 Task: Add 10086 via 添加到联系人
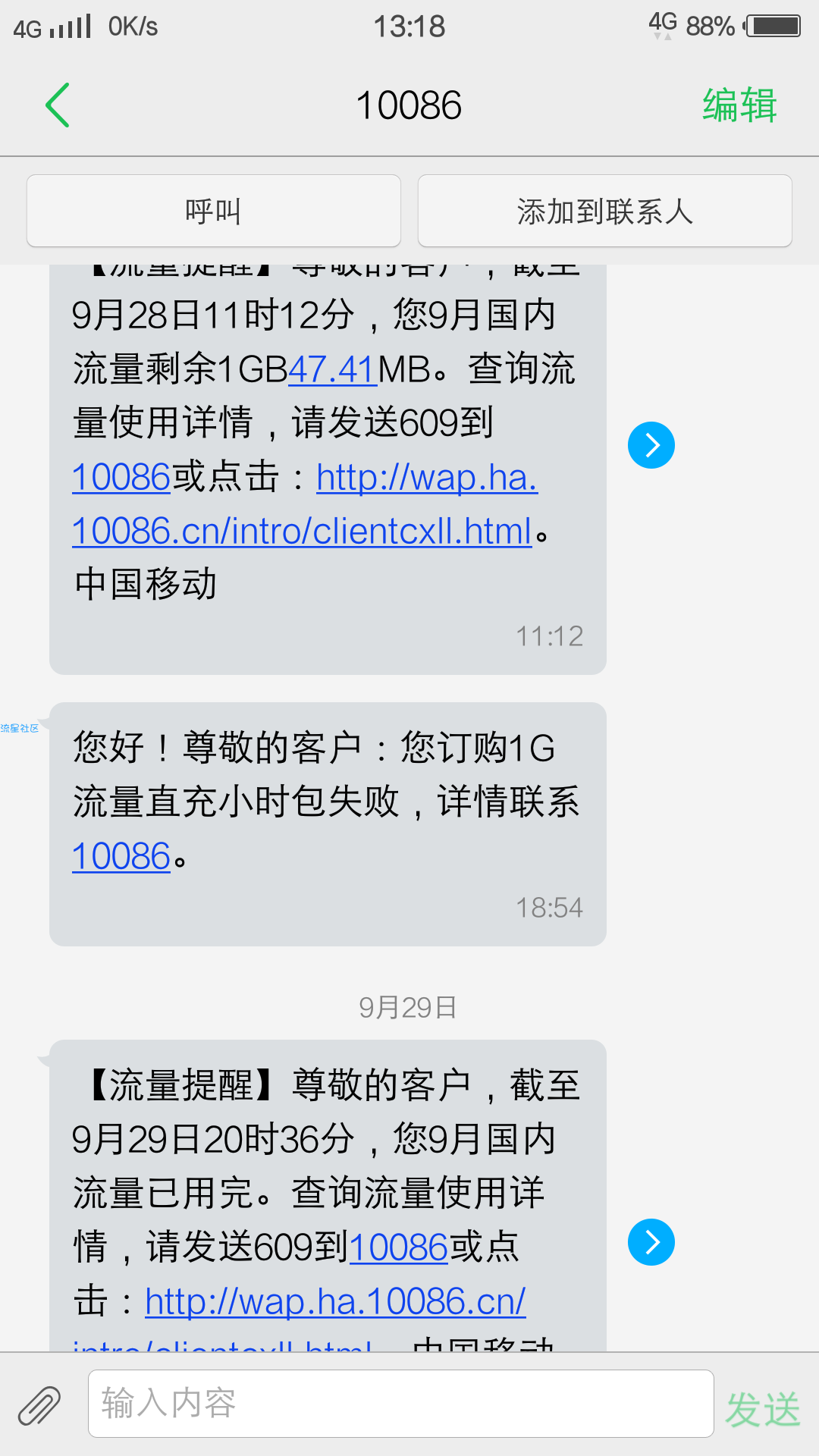[x=605, y=211]
